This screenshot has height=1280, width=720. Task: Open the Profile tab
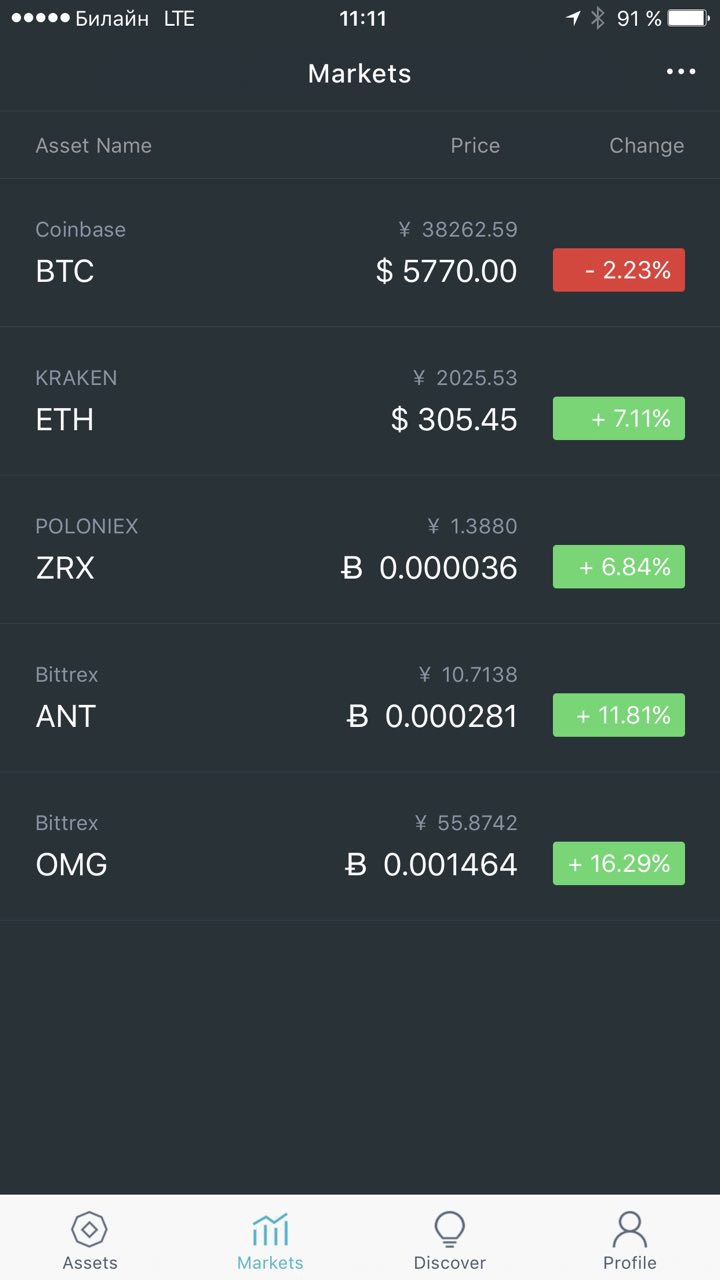(630, 1239)
